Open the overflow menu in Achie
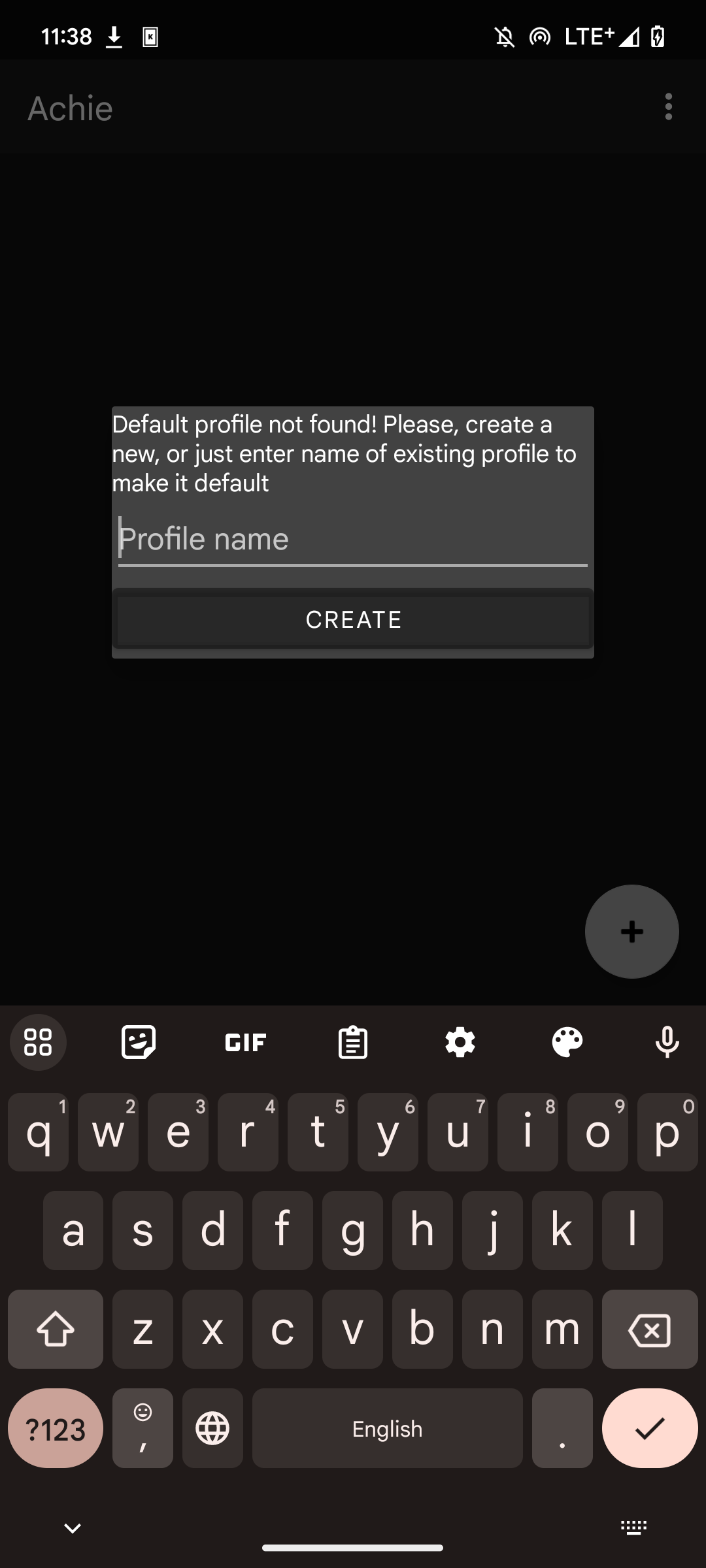The width and height of the screenshot is (706, 1568). [x=668, y=106]
